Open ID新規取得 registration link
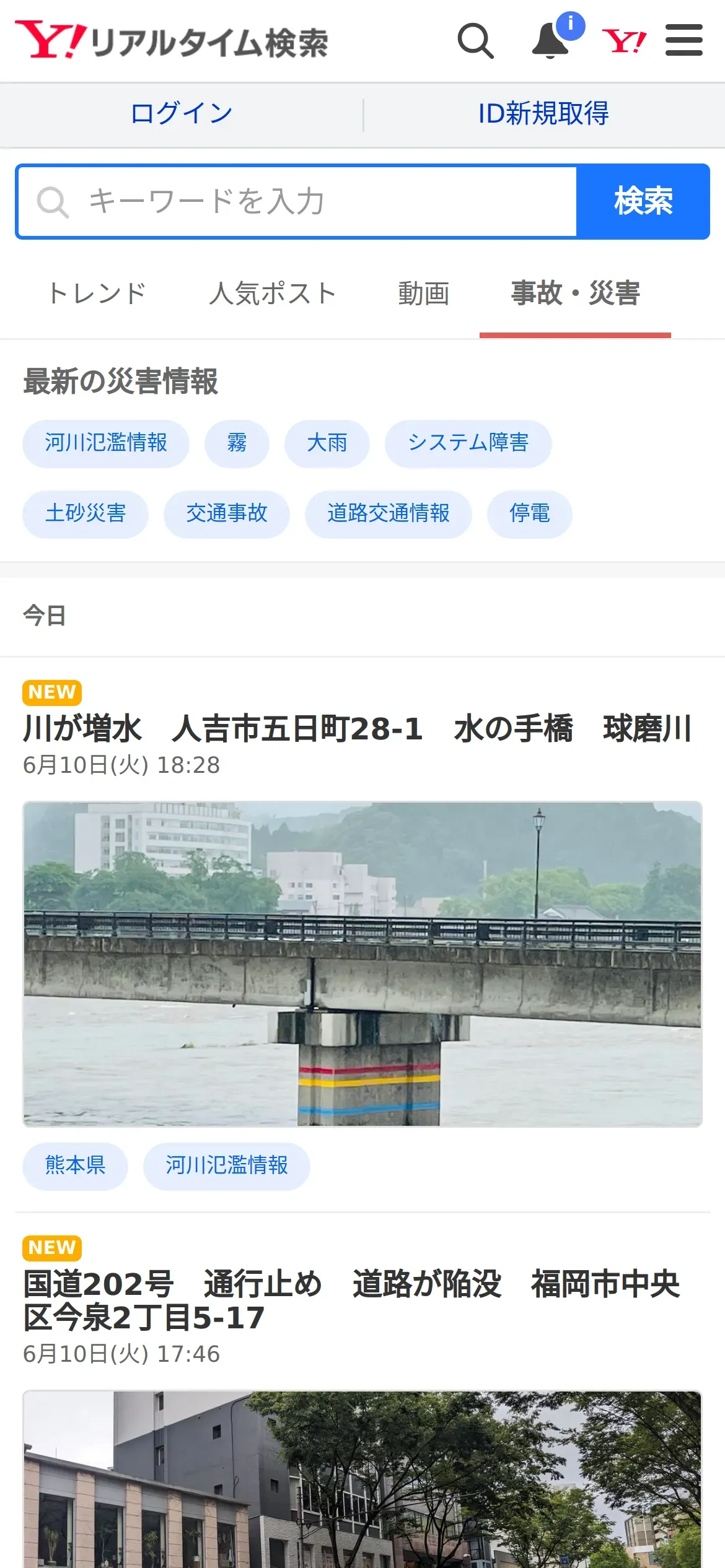725x1568 pixels. (543, 114)
